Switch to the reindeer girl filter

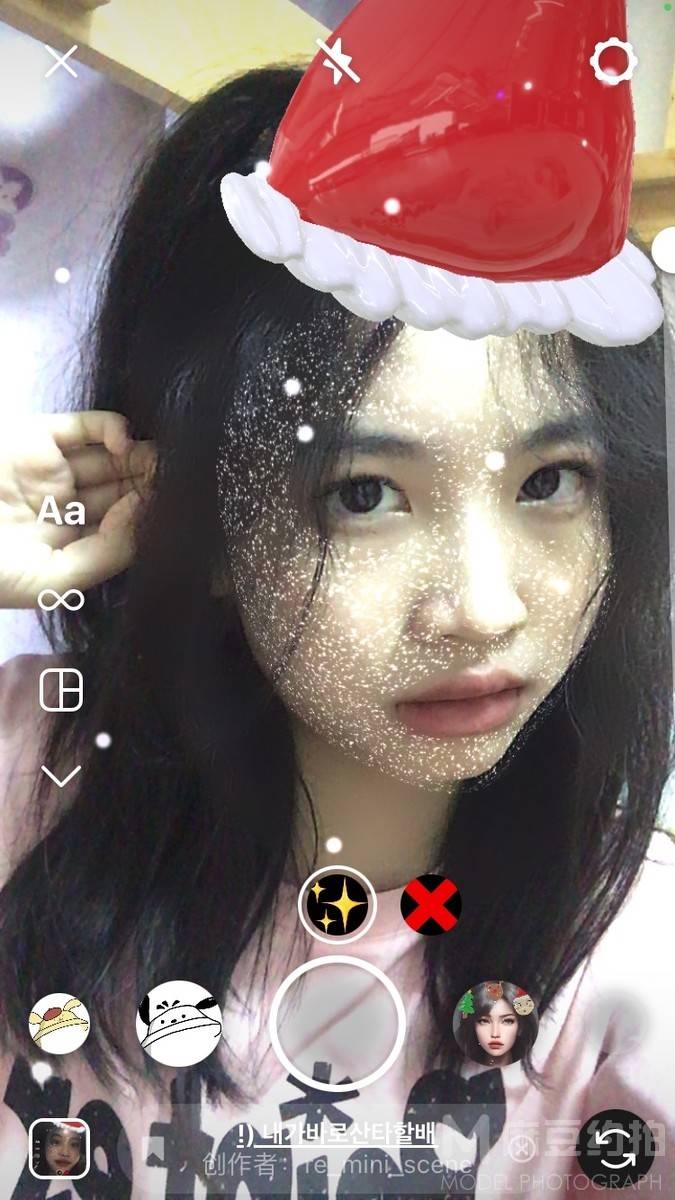click(x=495, y=1024)
